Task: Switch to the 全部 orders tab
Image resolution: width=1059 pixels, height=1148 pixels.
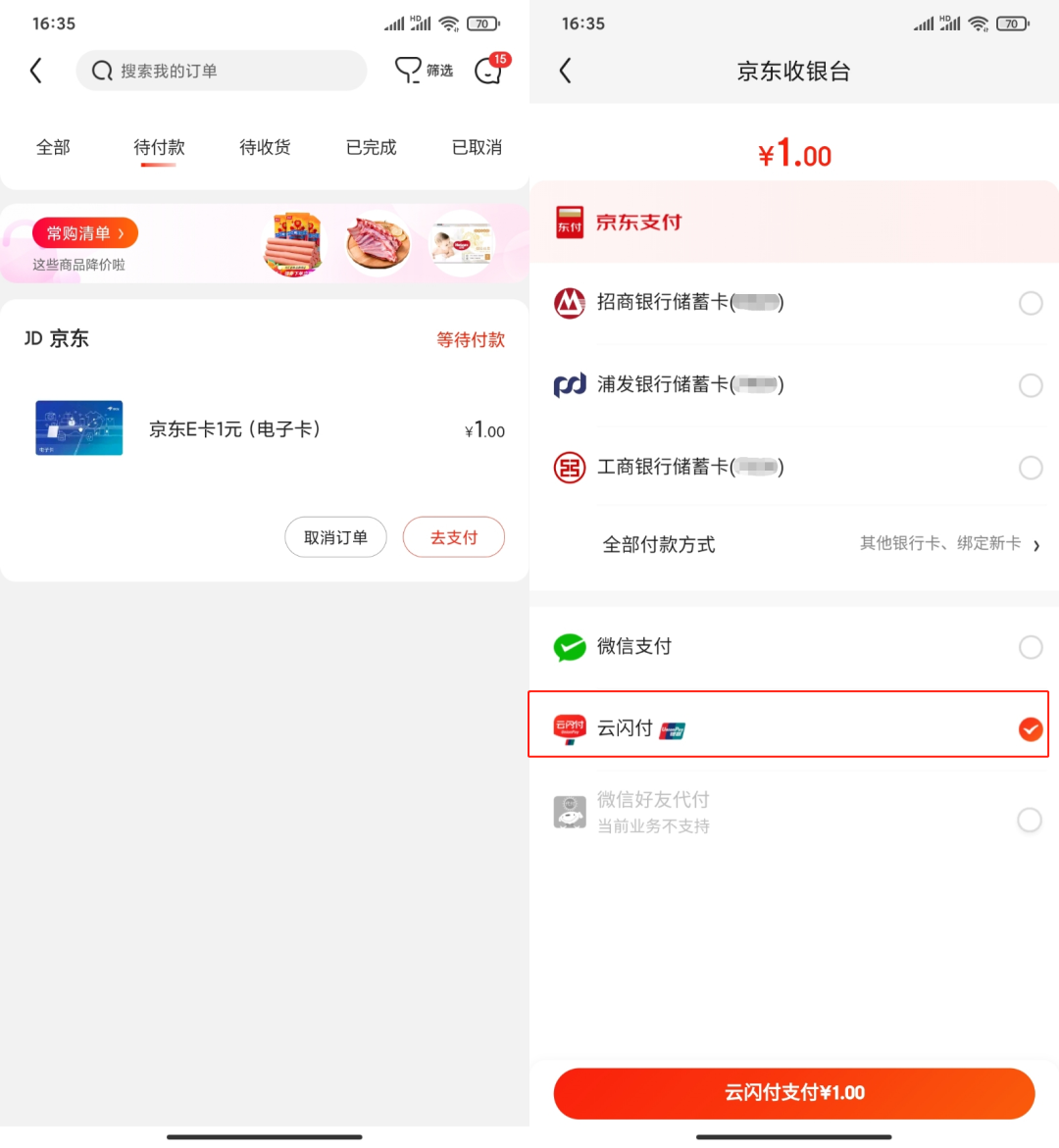Action: 53,147
